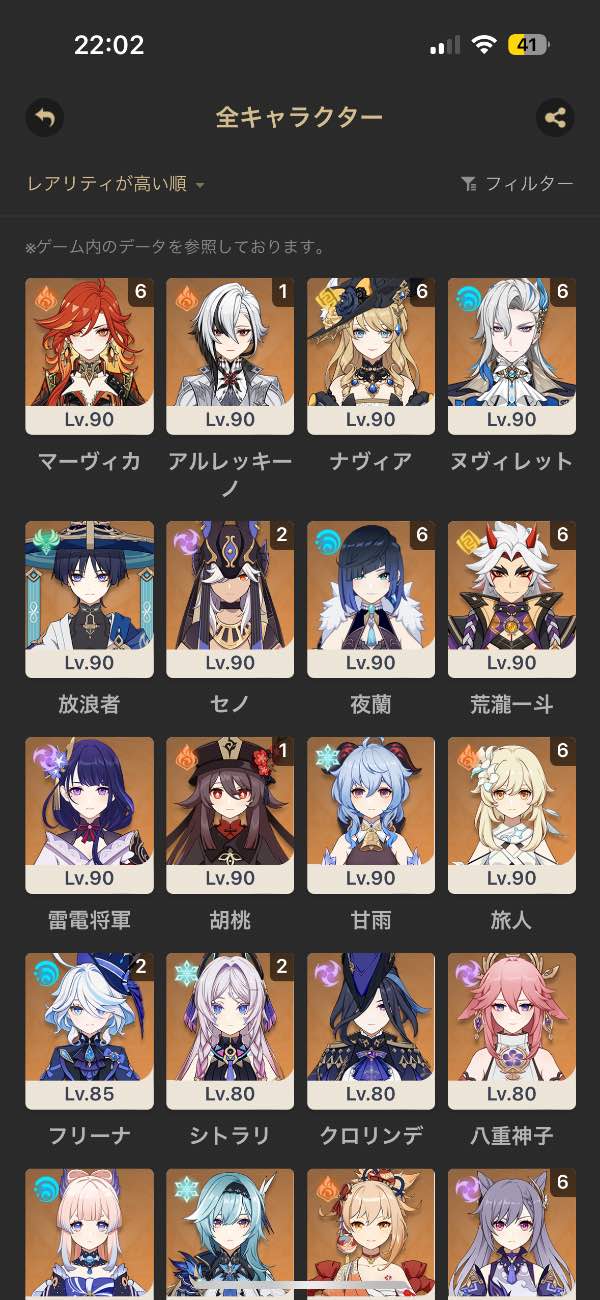Select the 旅人 character tile
Image resolution: width=600 pixels, height=1300 pixels.
[512, 815]
